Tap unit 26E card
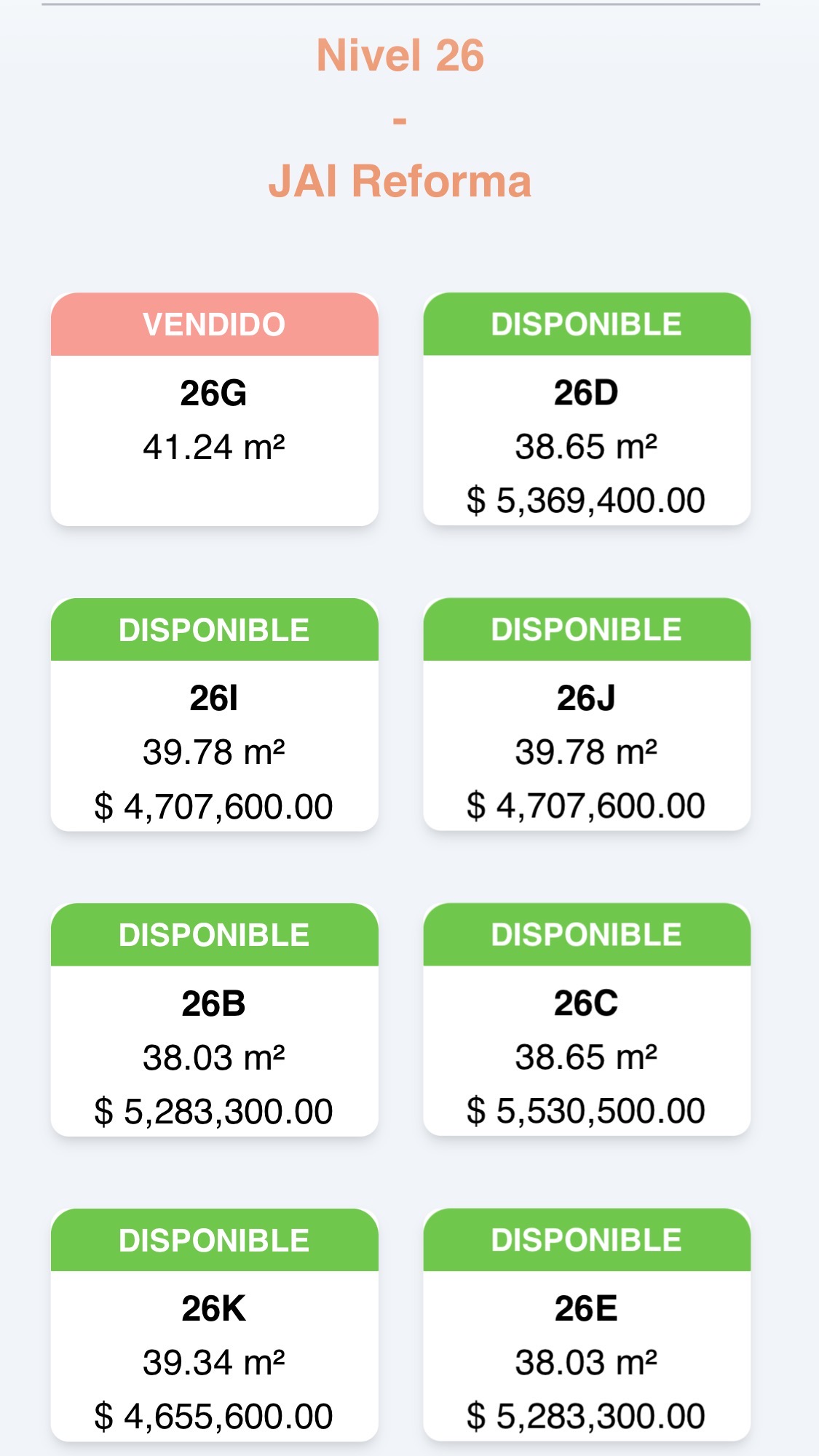The height and width of the screenshot is (1456, 819). (x=587, y=1325)
